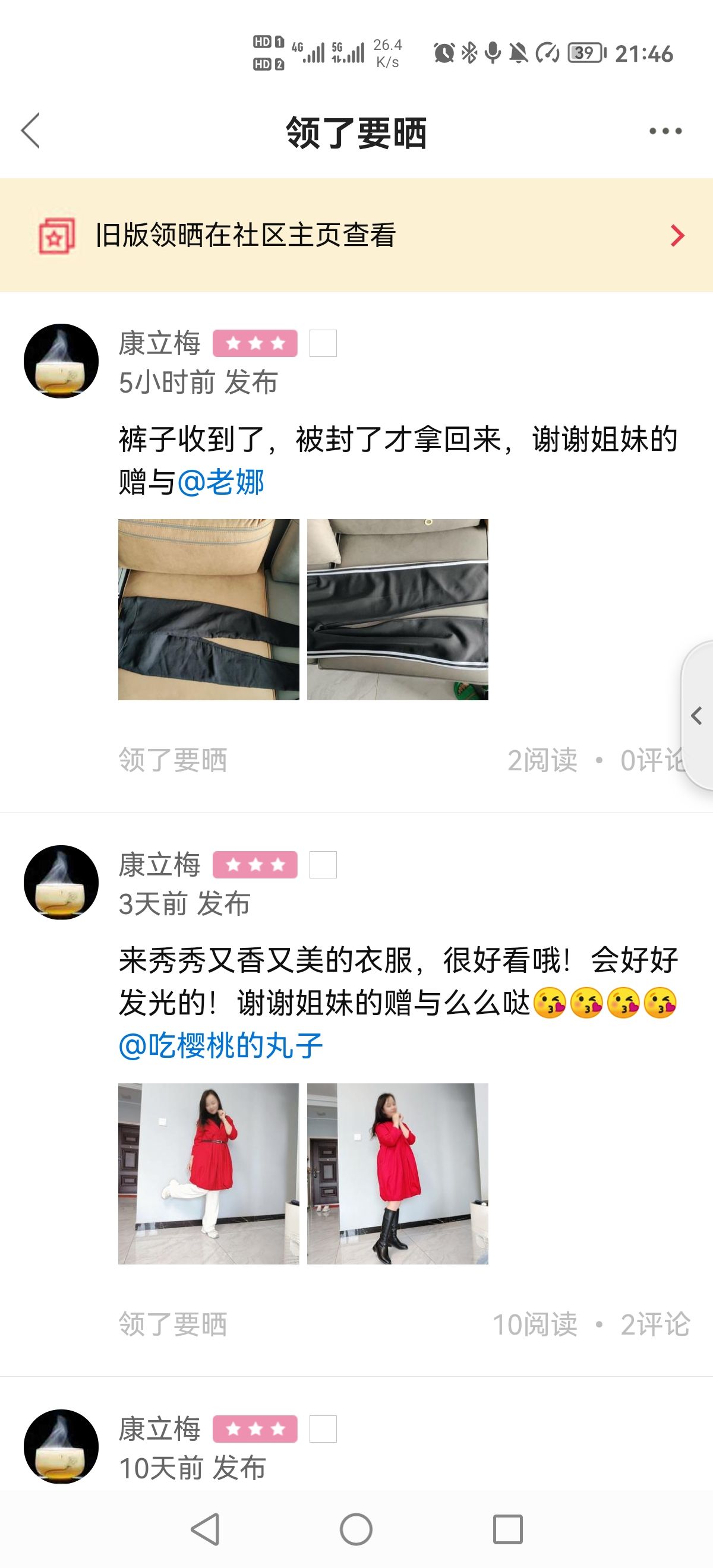Open 康立梅's avatar on the 3天前 post

pyautogui.click(x=61, y=882)
